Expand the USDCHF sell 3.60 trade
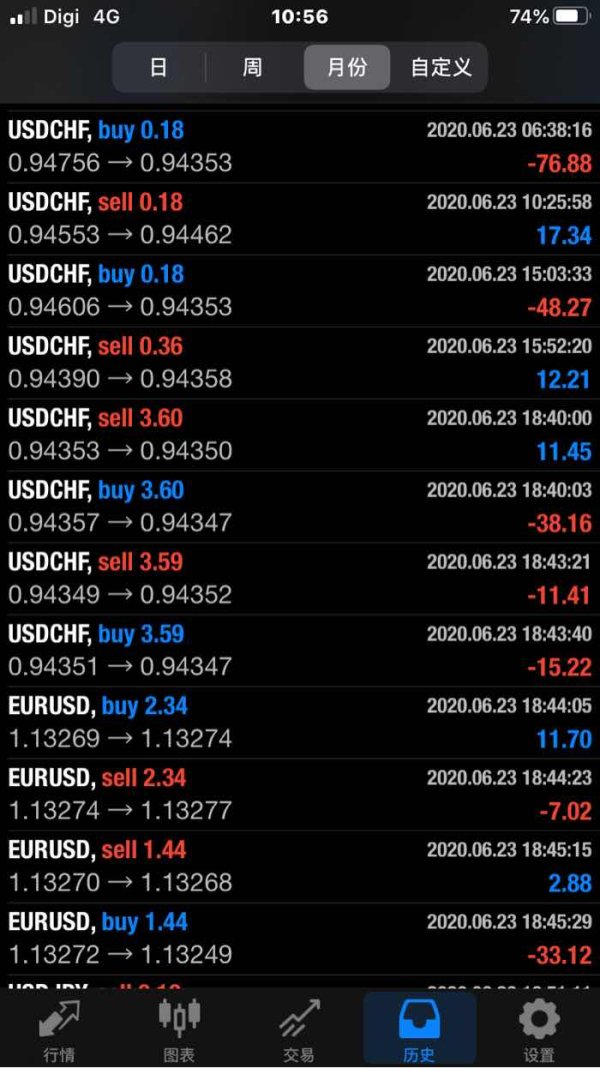 (300, 434)
